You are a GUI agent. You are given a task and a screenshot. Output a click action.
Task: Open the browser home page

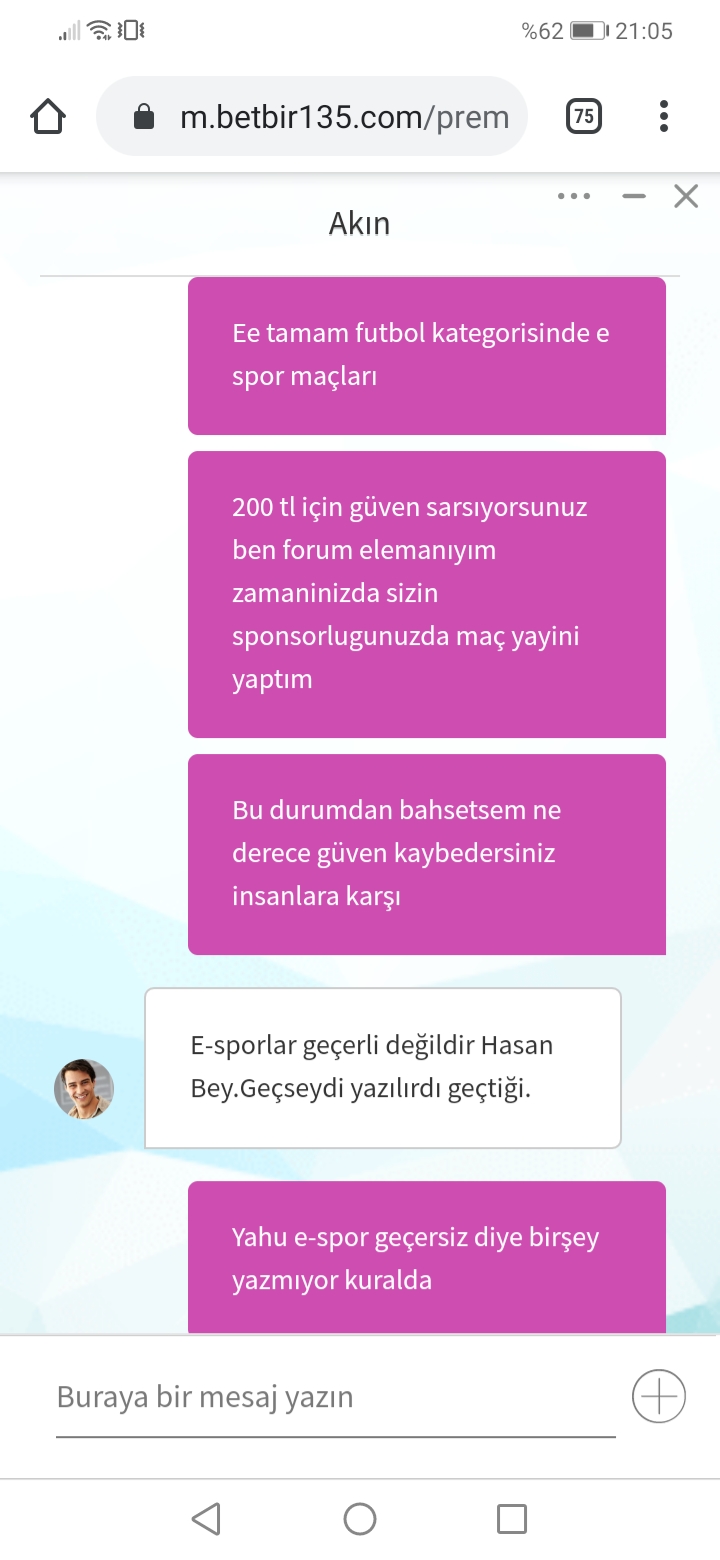tap(48, 117)
